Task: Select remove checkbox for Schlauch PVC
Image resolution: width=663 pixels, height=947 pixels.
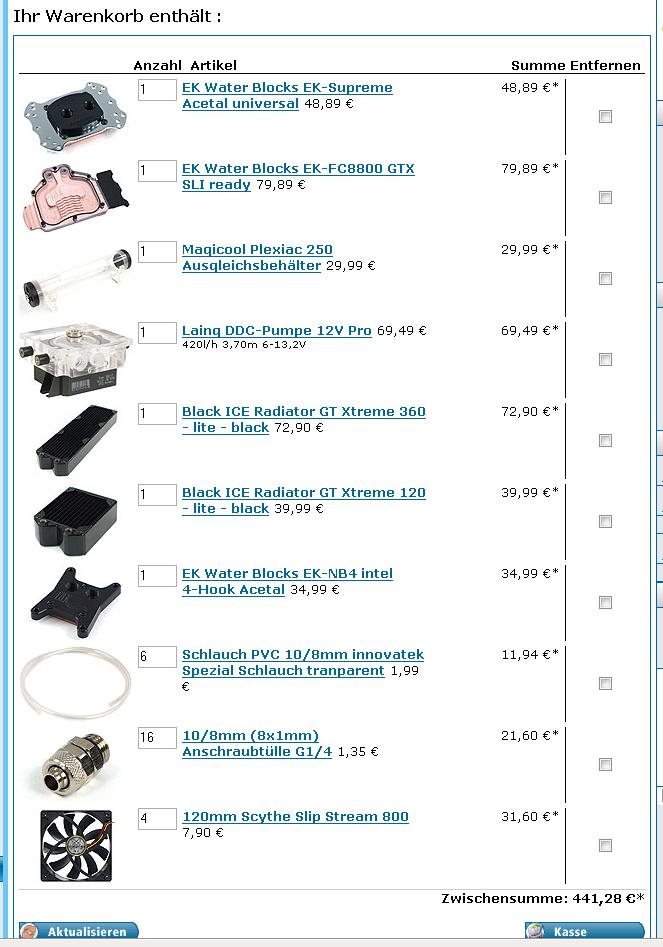Action: [605, 684]
